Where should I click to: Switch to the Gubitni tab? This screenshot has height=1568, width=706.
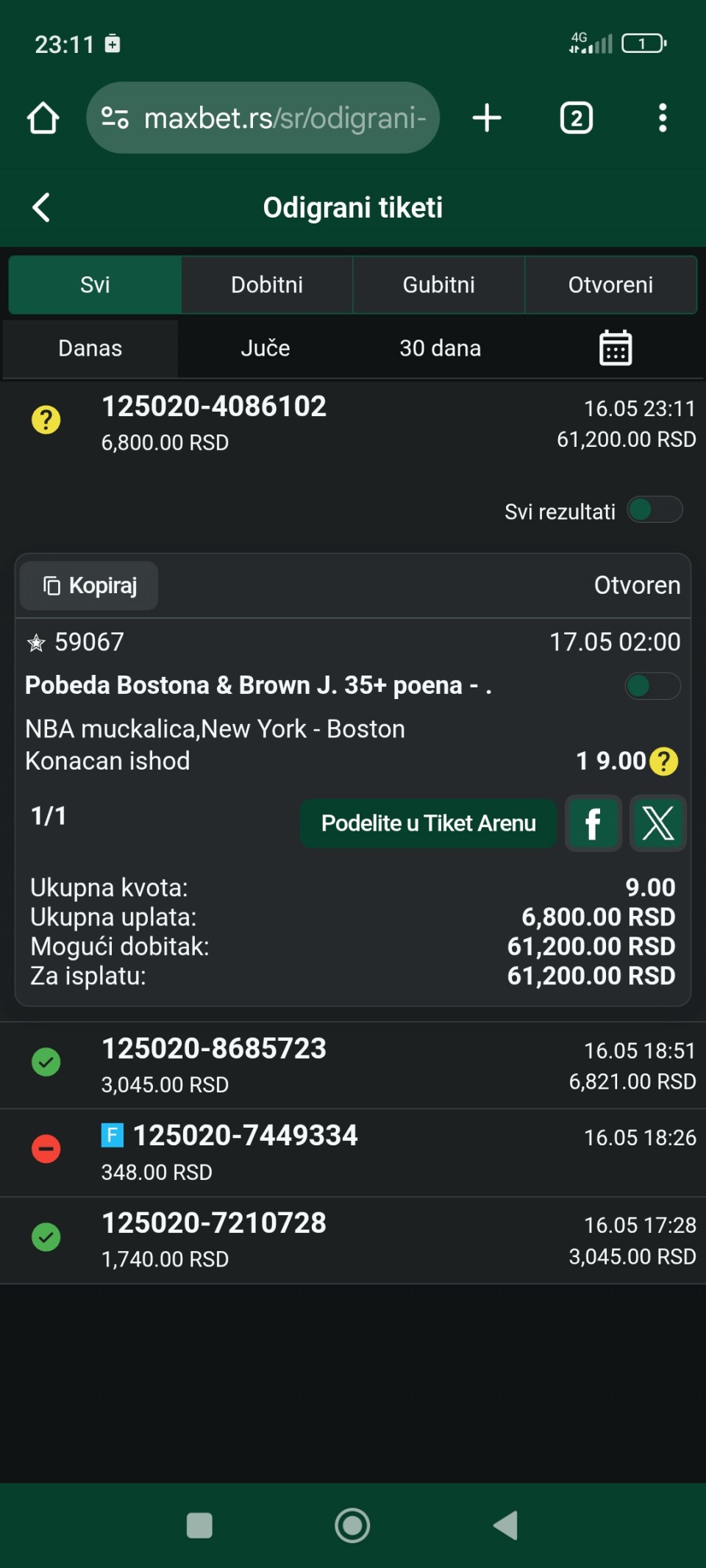[439, 284]
